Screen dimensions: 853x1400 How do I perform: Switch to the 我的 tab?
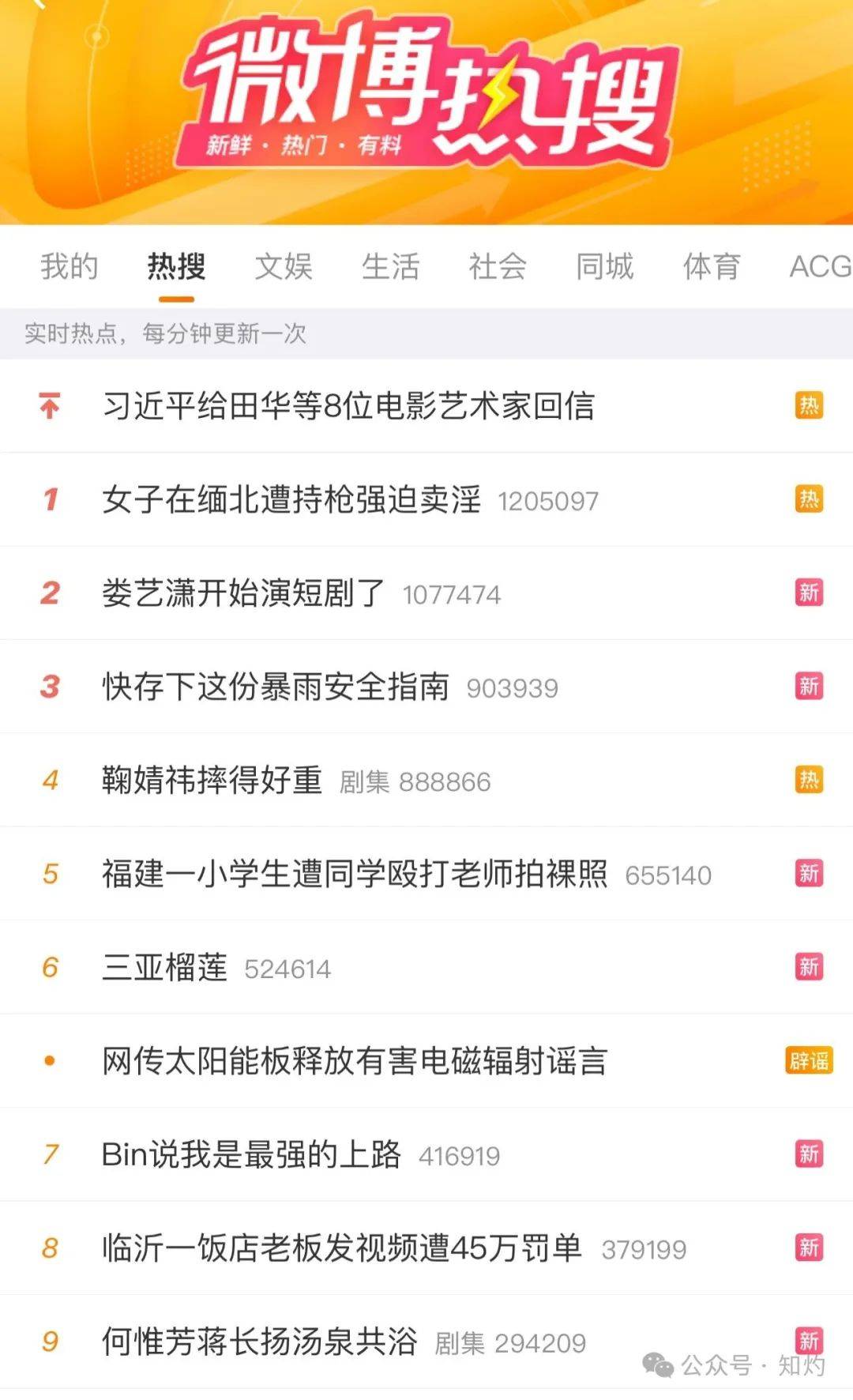pyautogui.click(x=70, y=267)
